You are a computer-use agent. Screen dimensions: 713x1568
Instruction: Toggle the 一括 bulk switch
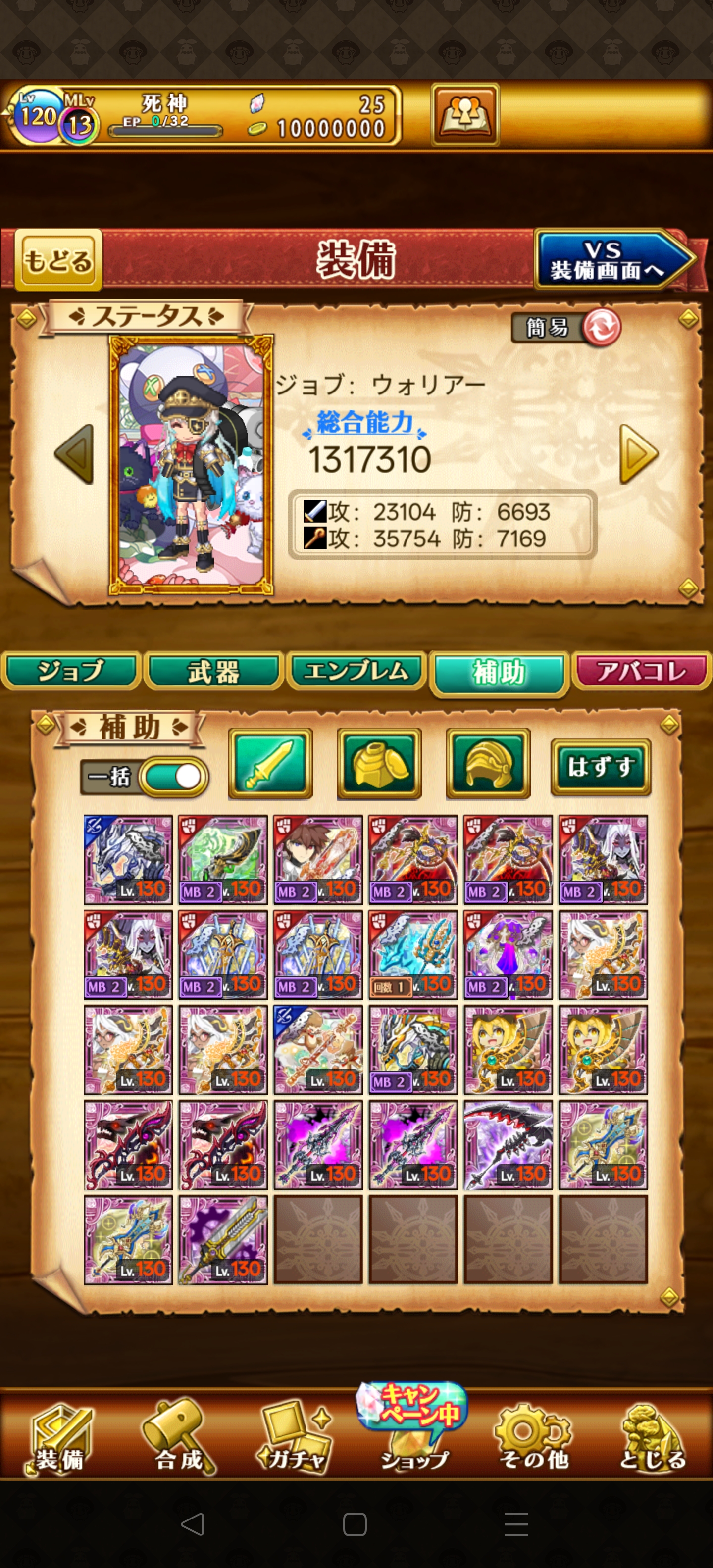coord(173,777)
